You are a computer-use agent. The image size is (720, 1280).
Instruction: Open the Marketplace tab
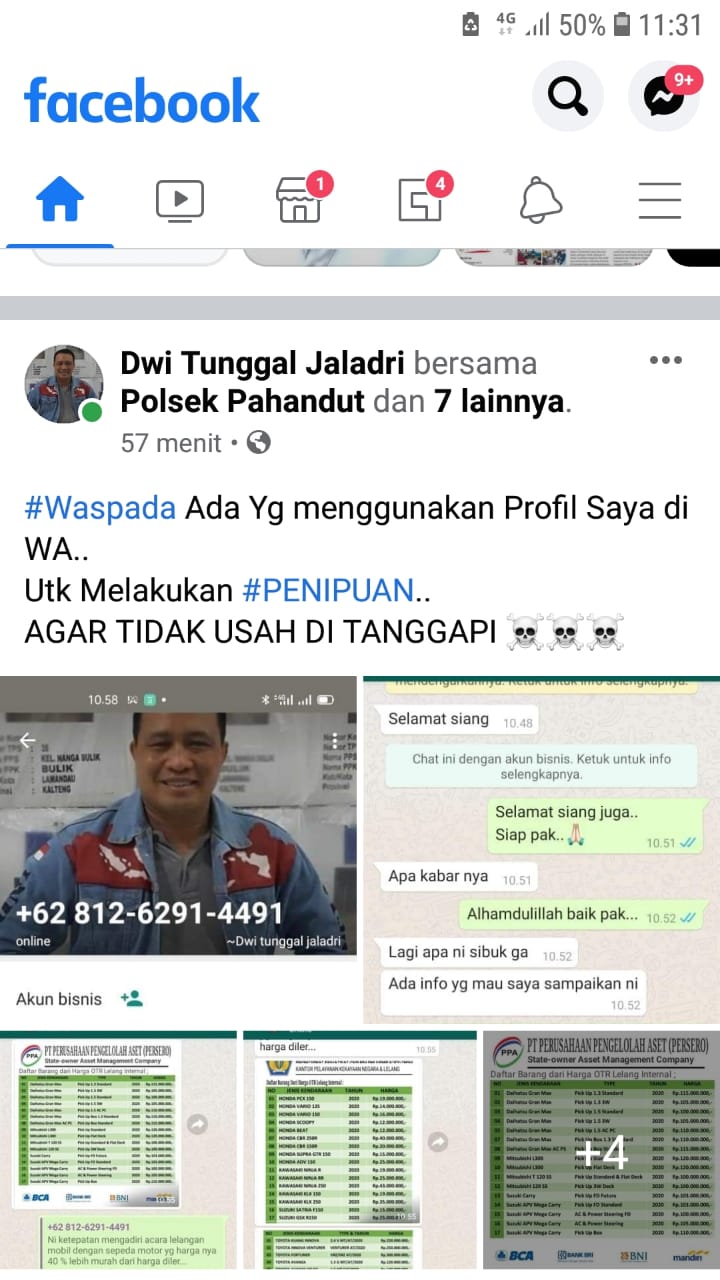point(299,200)
